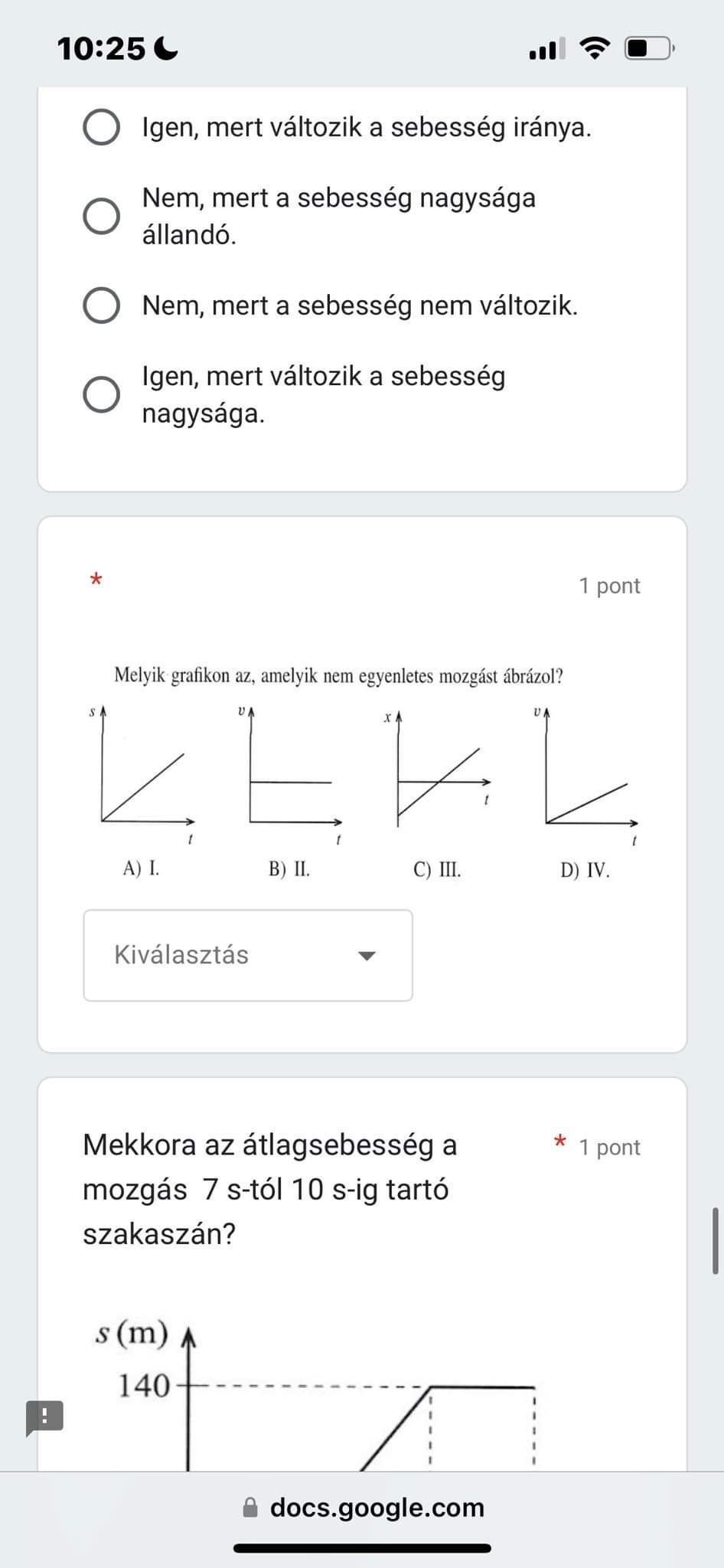
Task: Pick 'Nem, mert a sebesség nem változik.'
Action: [x=101, y=305]
